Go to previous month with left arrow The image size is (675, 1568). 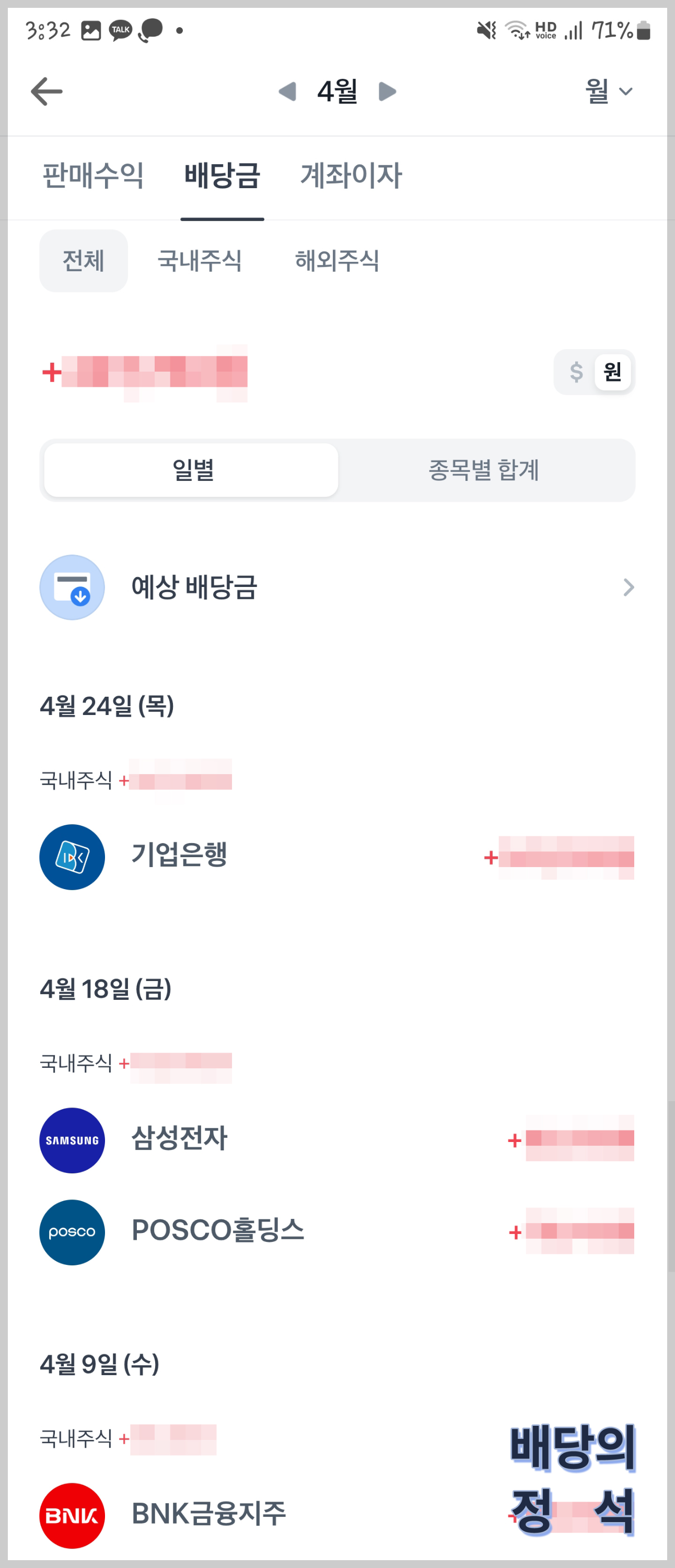[286, 91]
